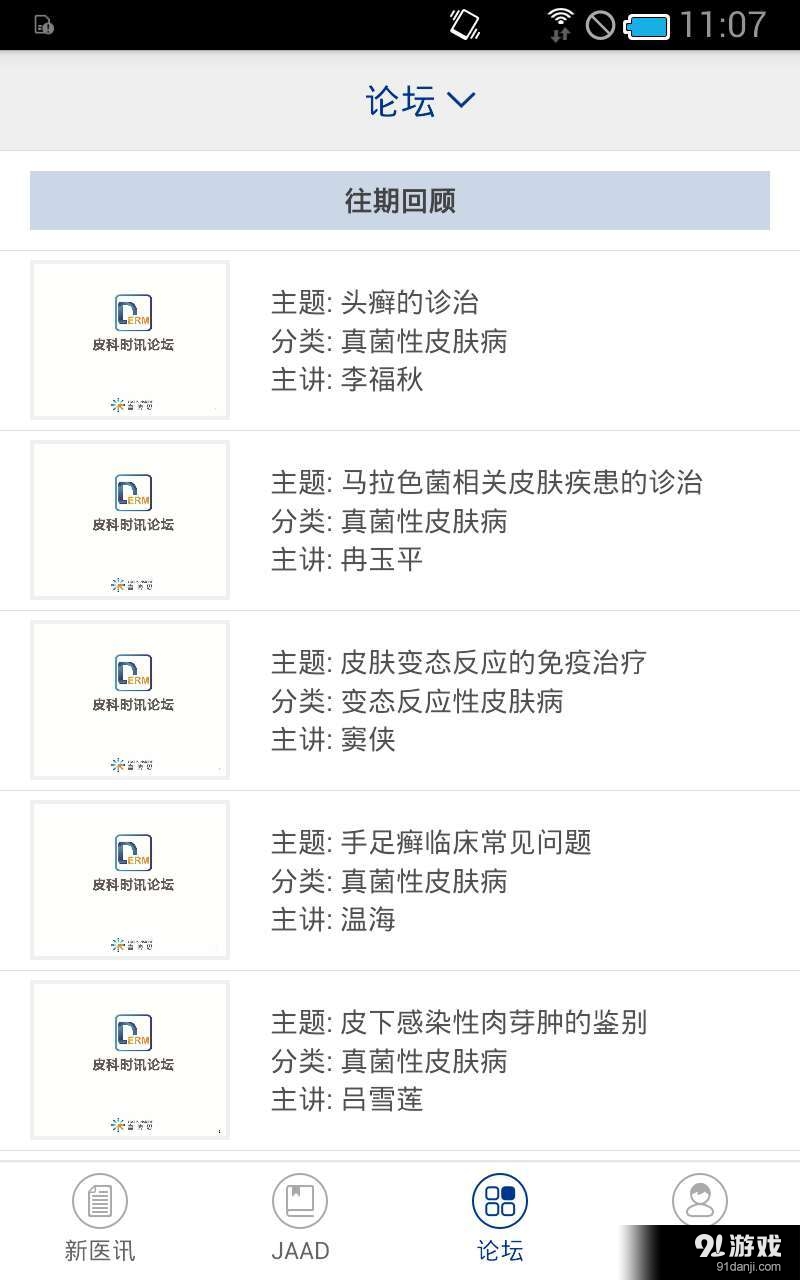Click the DERM logo beside 马拉色菌 topic
This screenshot has width=800, height=1280.
[130, 519]
